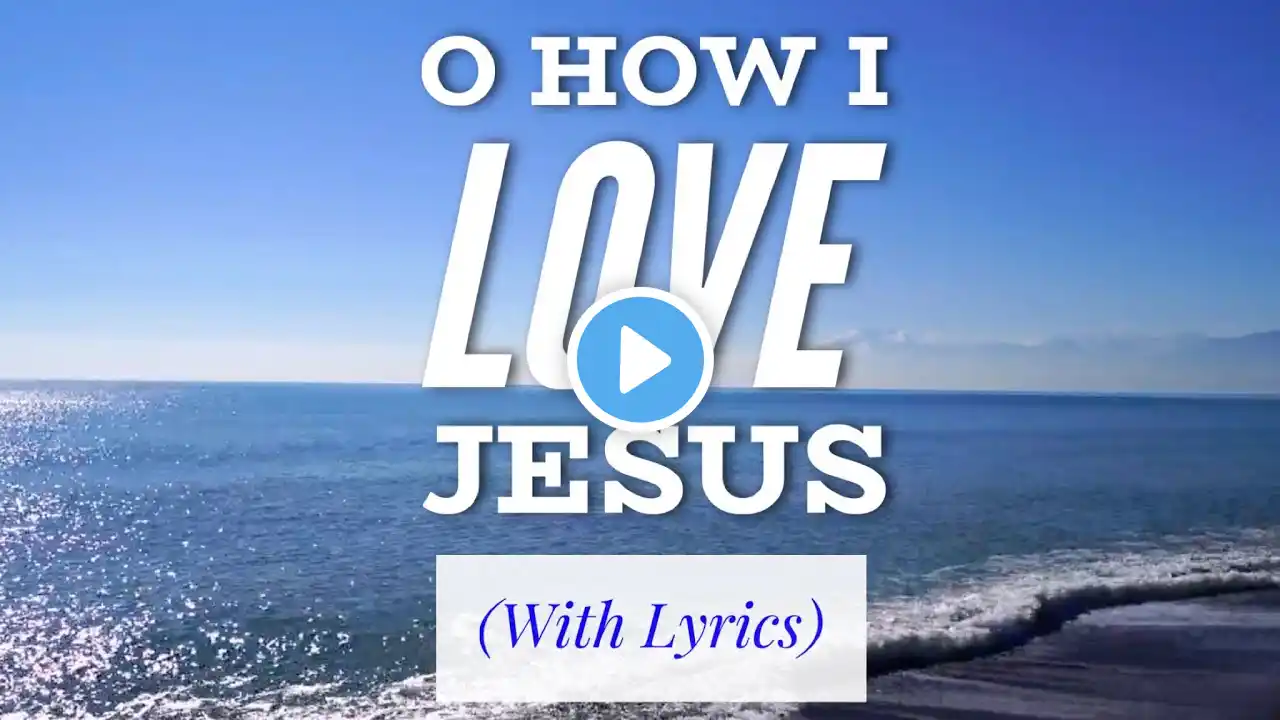Play the O How I Love Jesus video
This screenshot has height=720, width=1280.
640,360
